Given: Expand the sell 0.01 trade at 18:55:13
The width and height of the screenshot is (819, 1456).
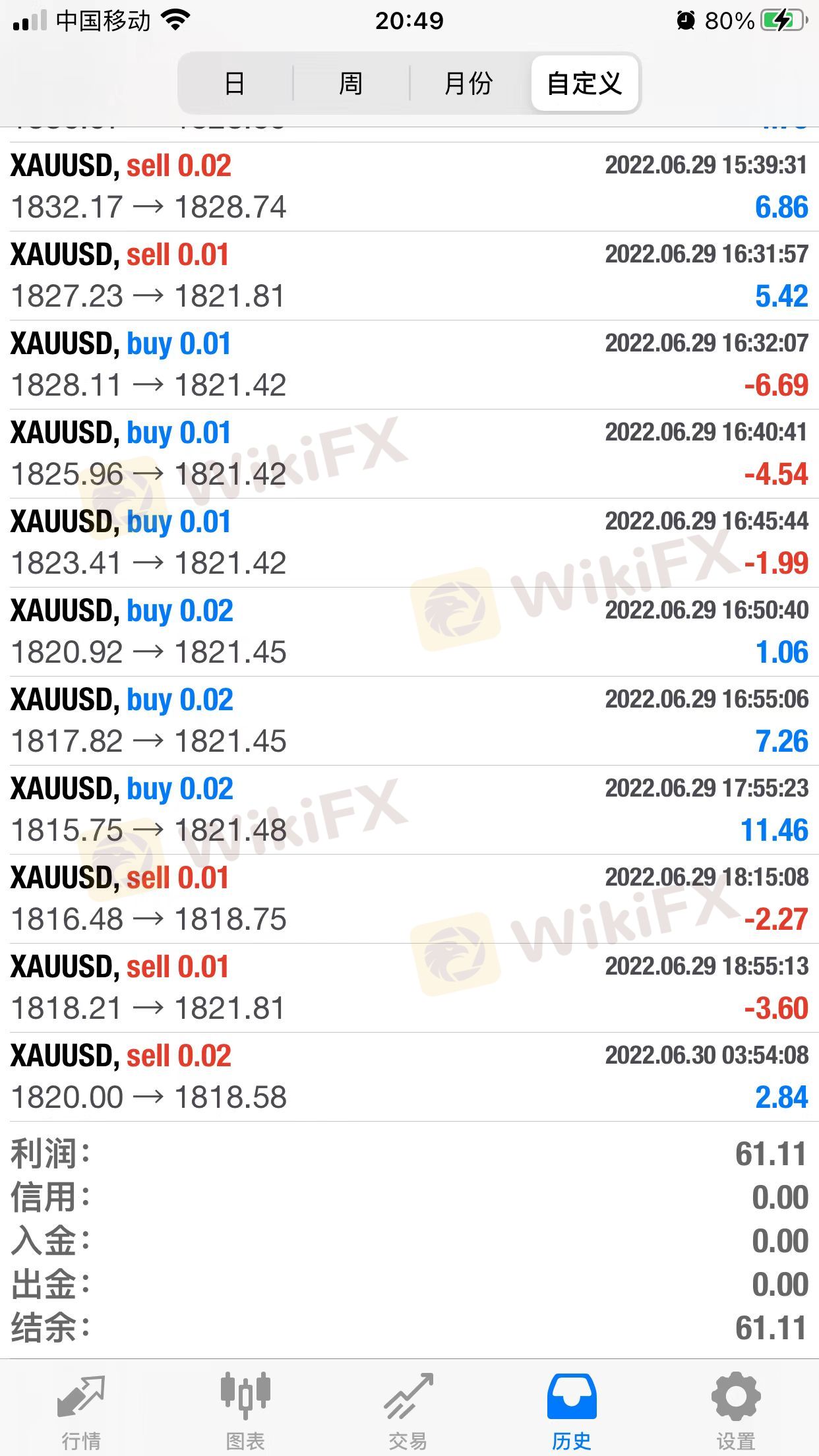Looking at the screenshot, I should 409,988.
